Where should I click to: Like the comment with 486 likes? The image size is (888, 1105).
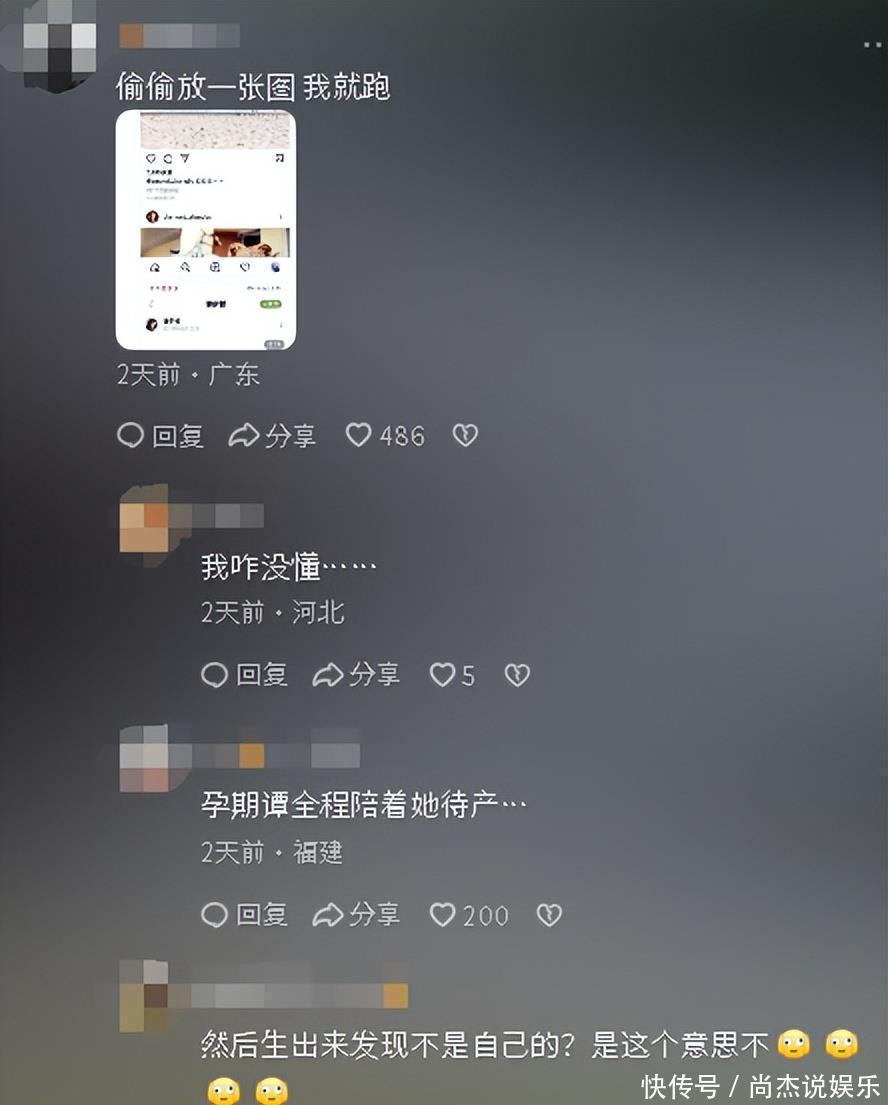click(x=385, y=436)
